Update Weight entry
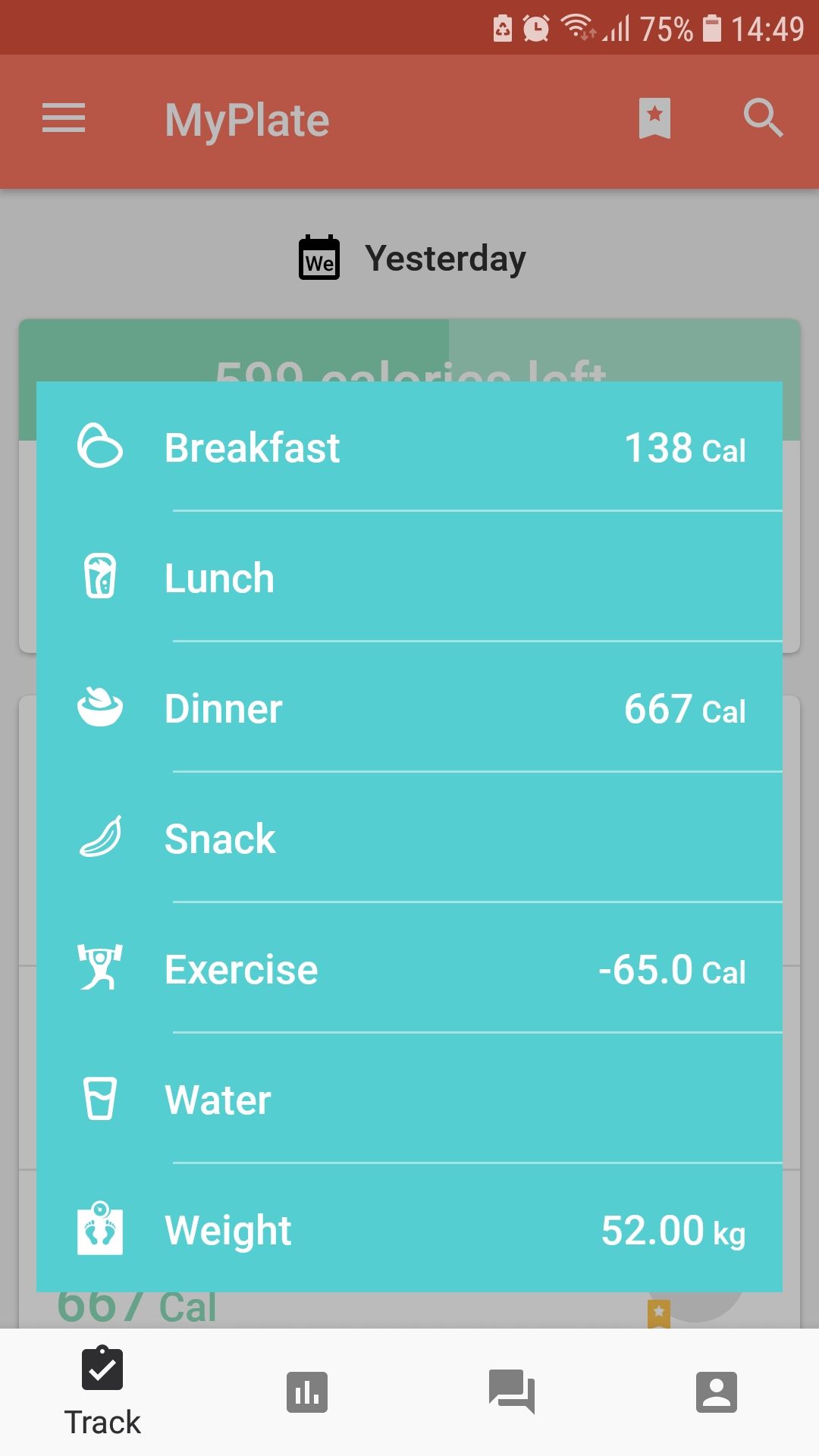The width and height of the screenshot is (819, 1456). tap(409, 1230)
